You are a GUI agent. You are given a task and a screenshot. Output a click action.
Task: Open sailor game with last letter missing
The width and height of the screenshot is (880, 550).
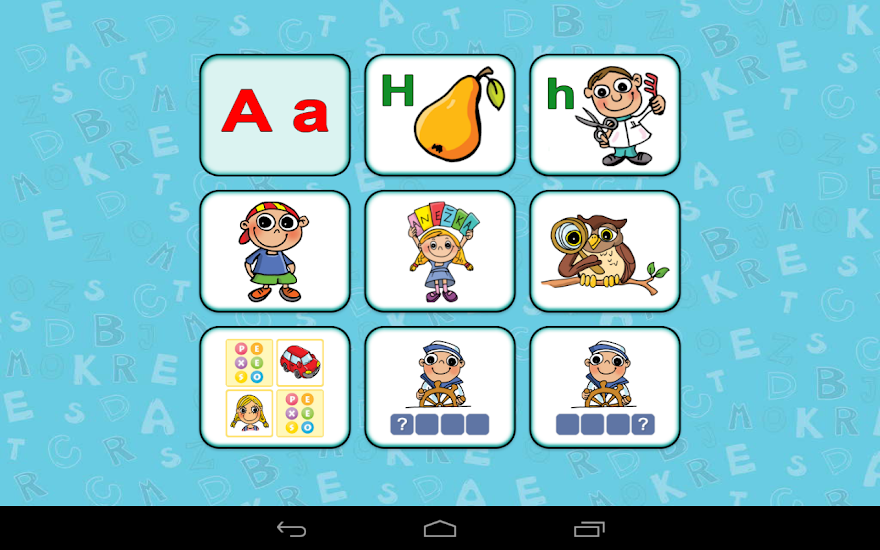point(605,387)
